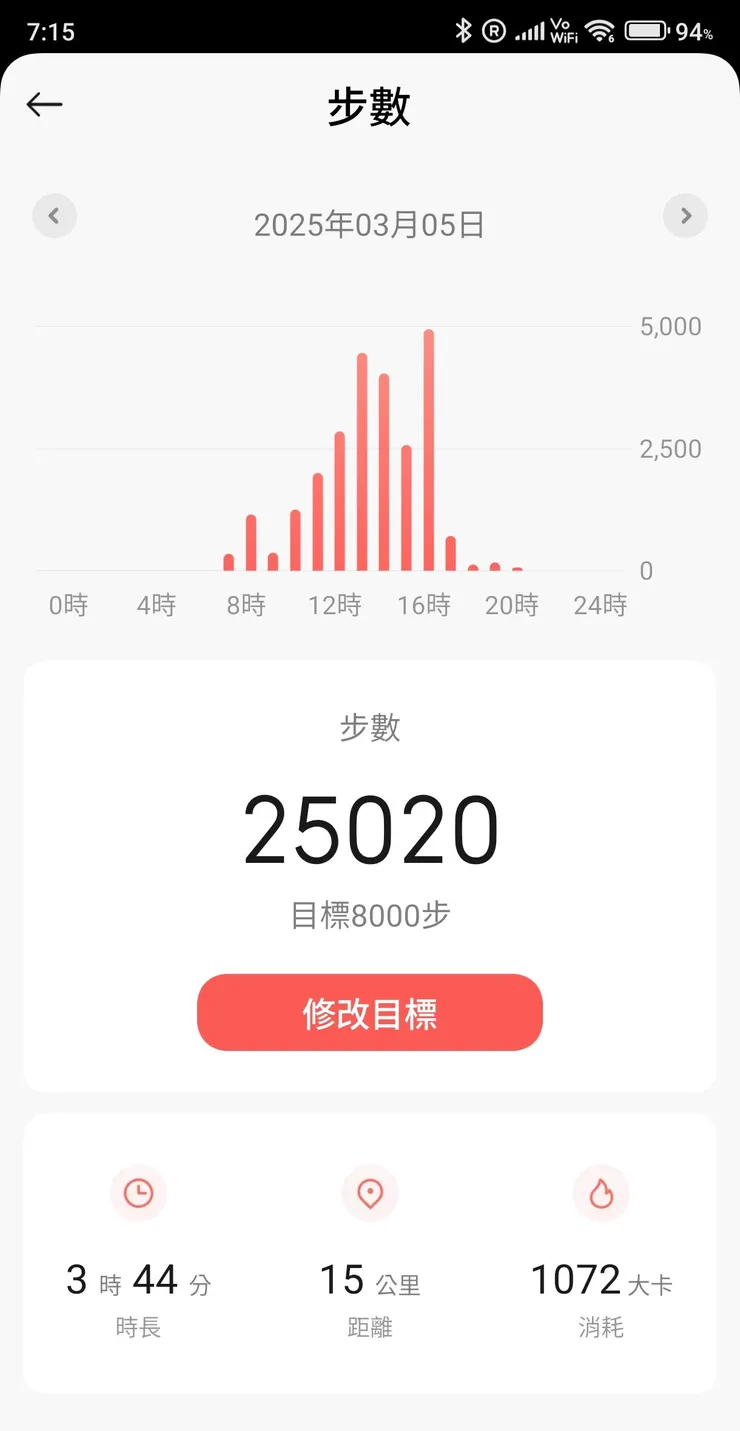
Task: Tap the flame icon above calories burned
Action: pyautogui.click(x=601, y=1193)
